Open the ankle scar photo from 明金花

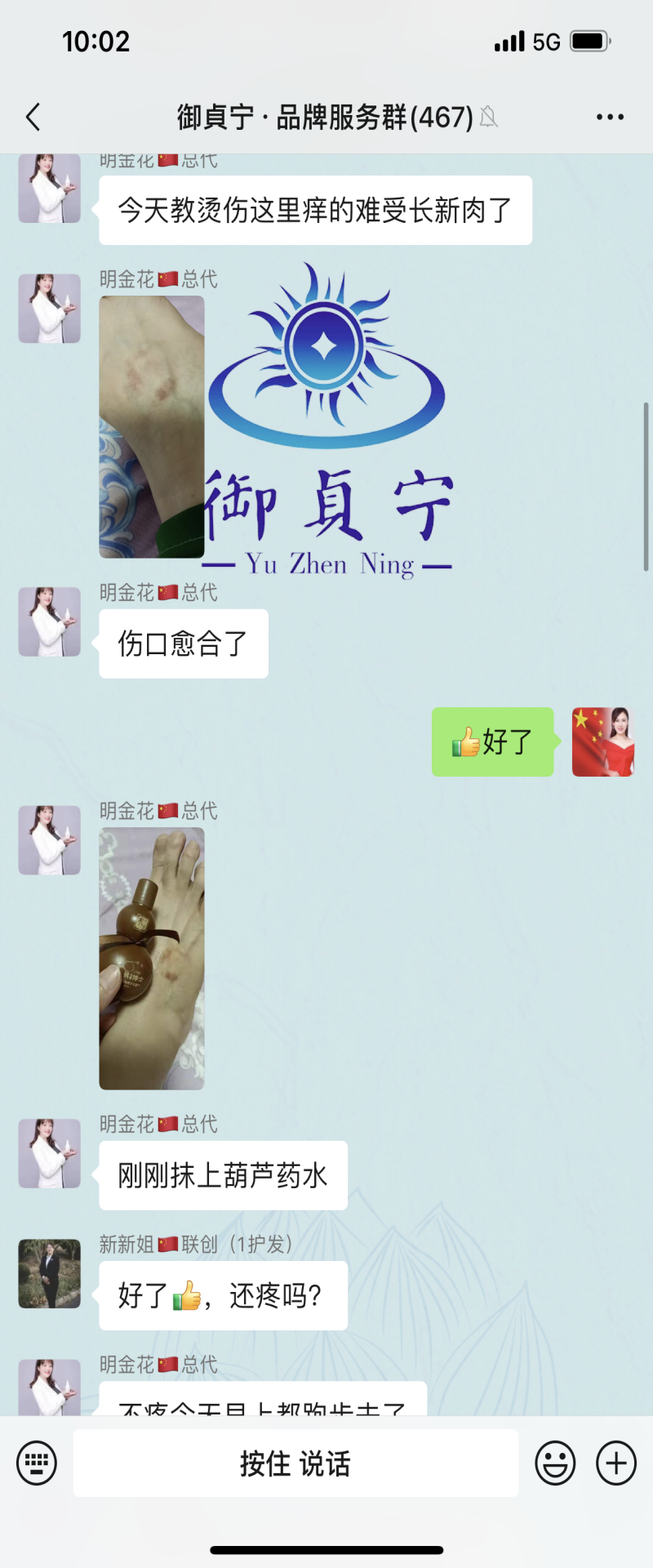[x=152, y=426]
